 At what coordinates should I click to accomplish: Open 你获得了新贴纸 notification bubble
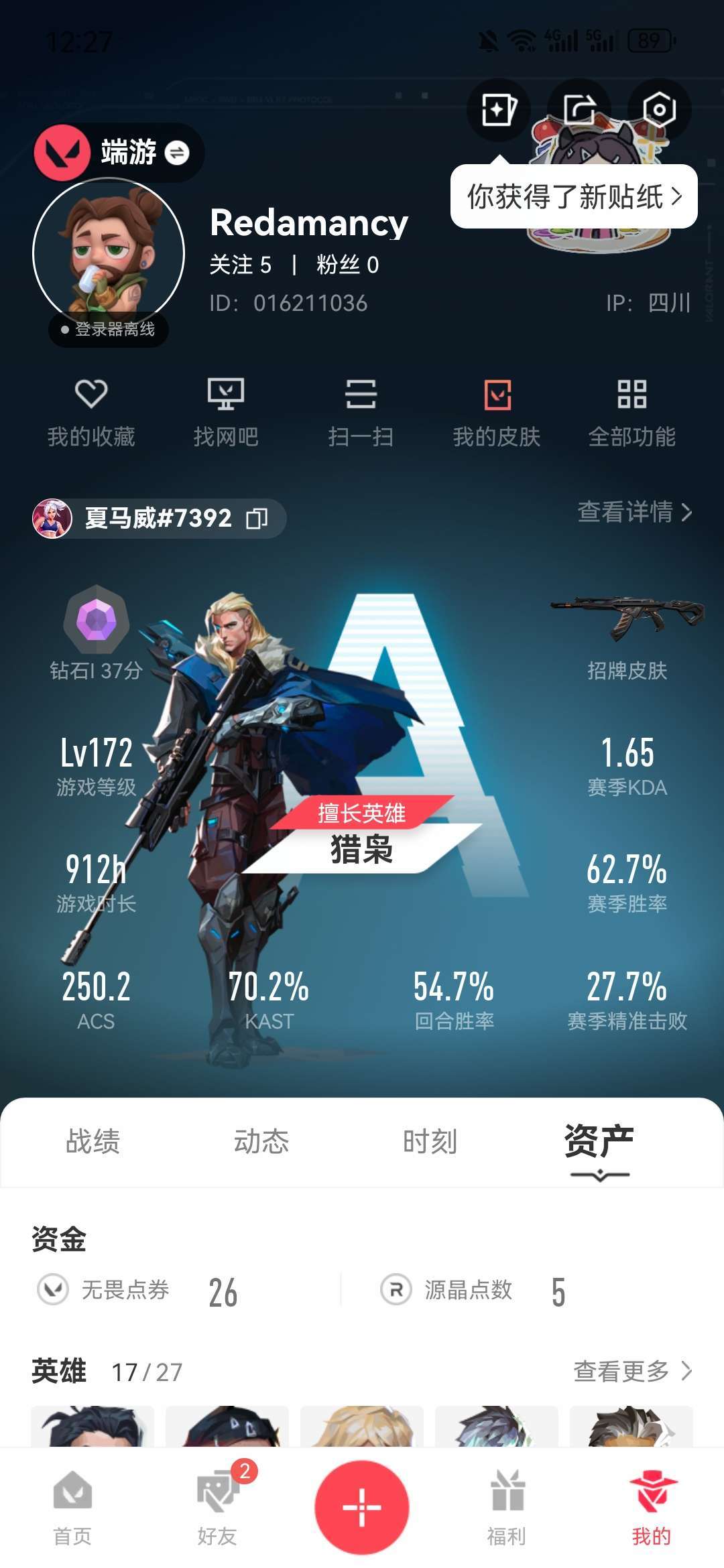(574, 197)
